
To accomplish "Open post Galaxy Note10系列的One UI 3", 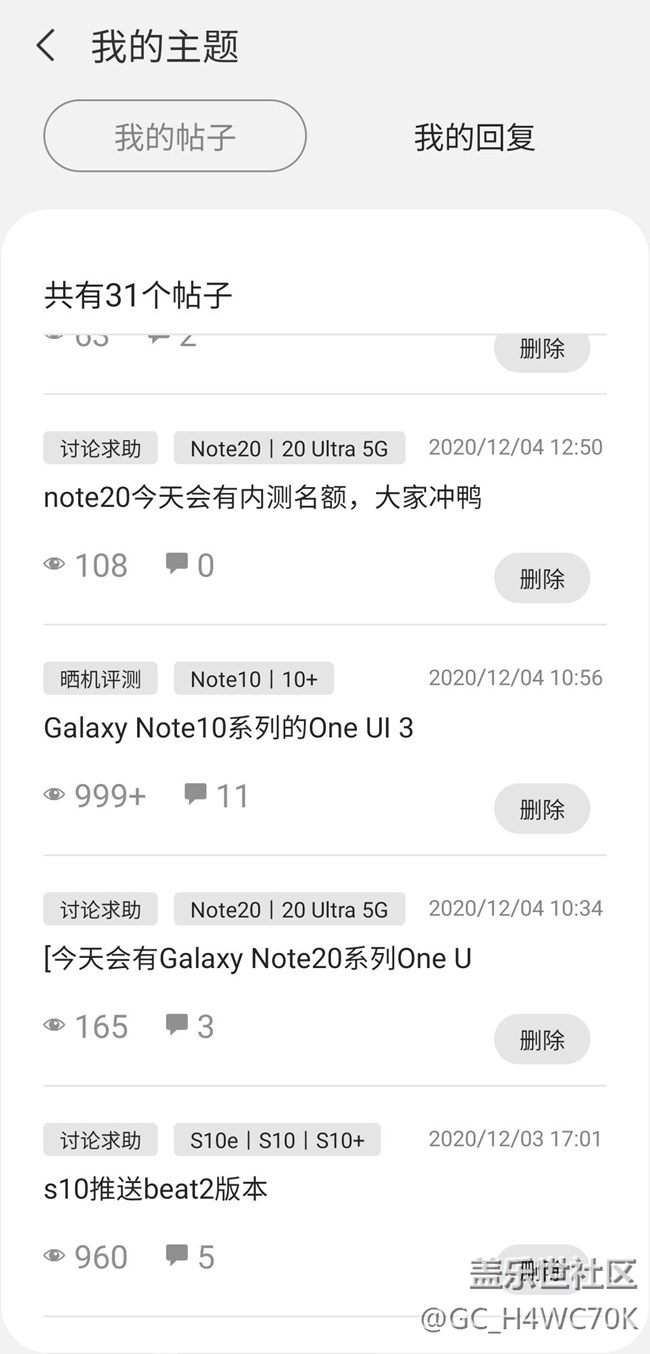I will [x=229, y=728].
